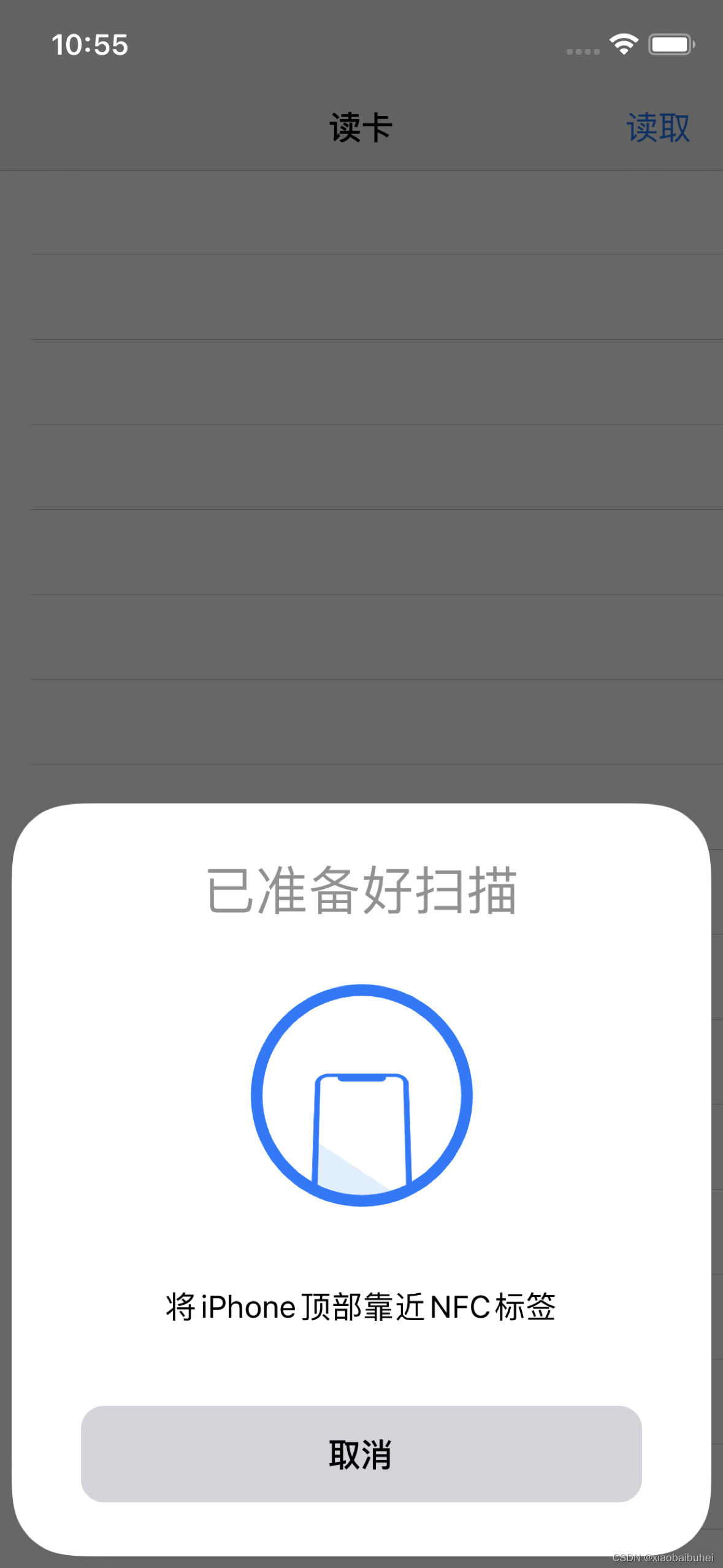Tap the 读取 action in the navigation bar
This screenshot has width=723, height=1568.
click(x=657, y=126)
